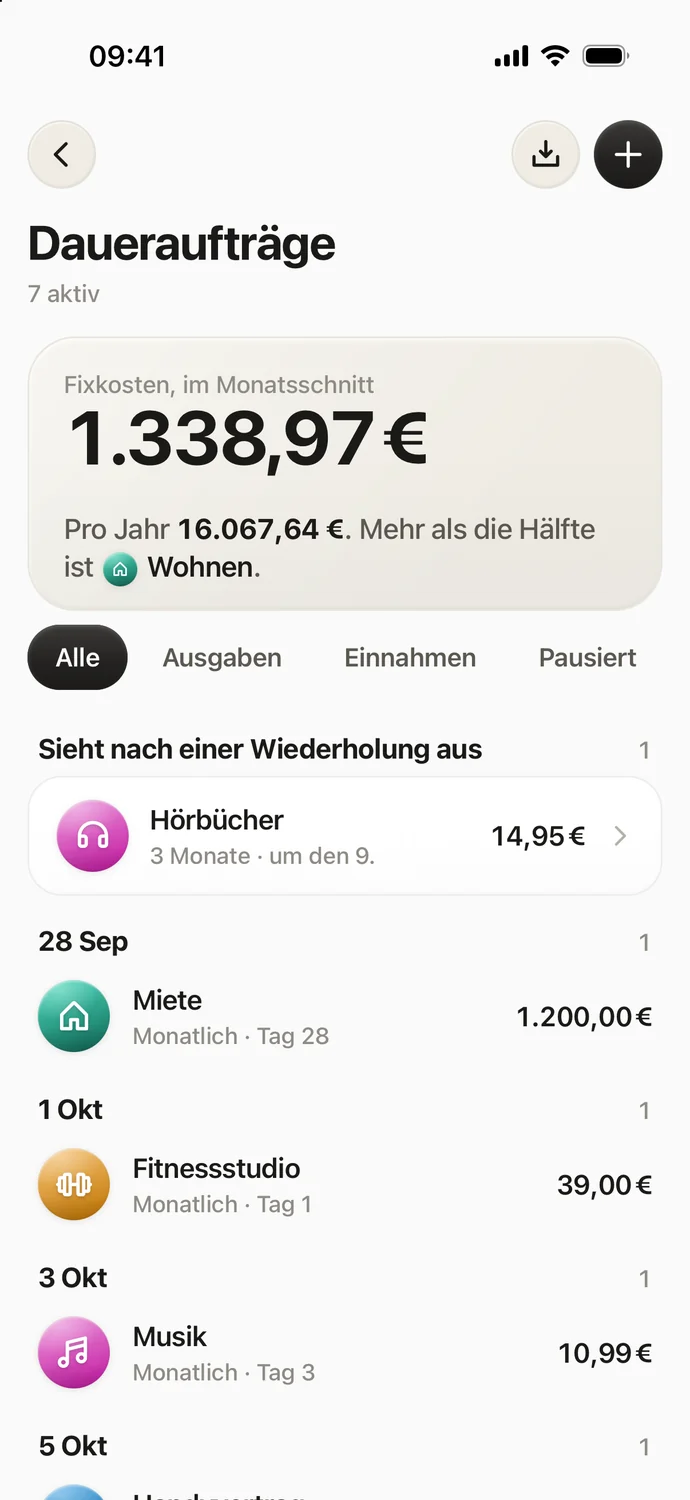Open the Fitnessstudio entry
Viewport: 690px width, 1500px height.
pos(345,1185)
